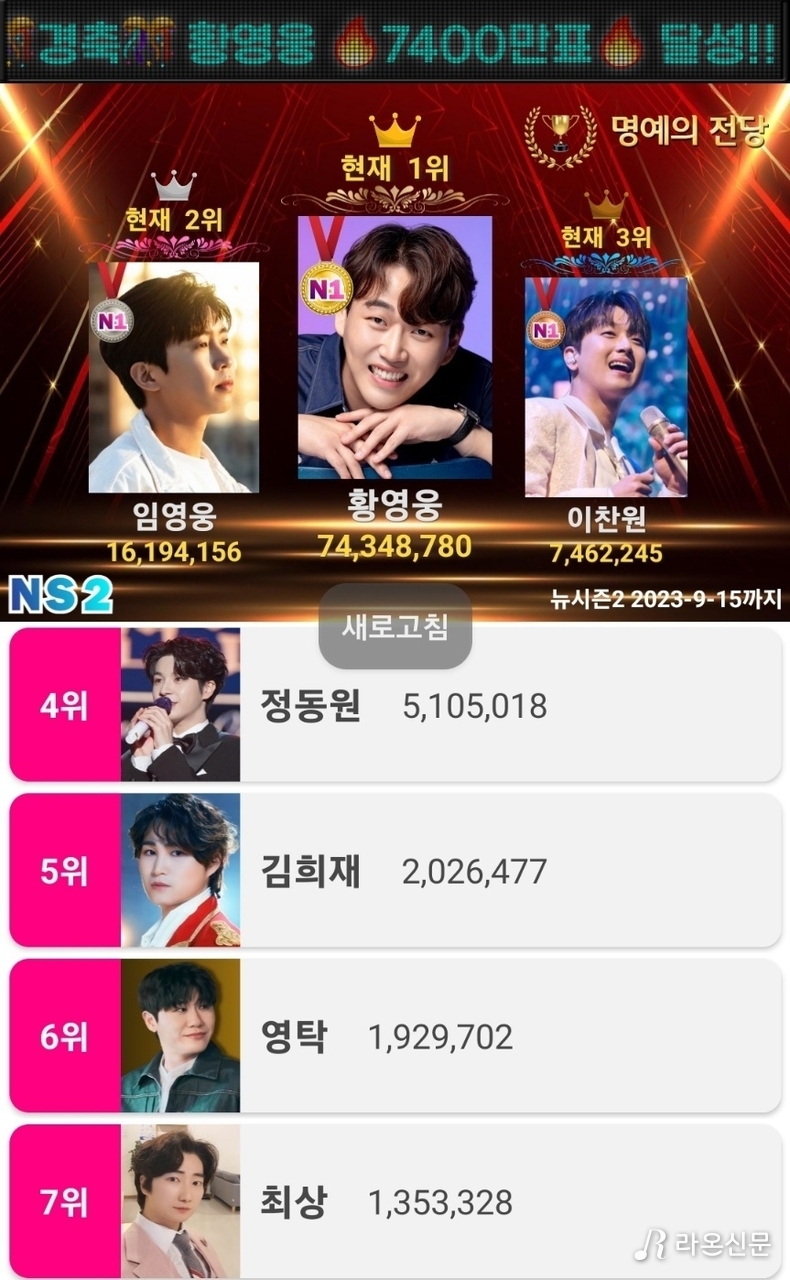
Task: Open first-place 황영웅's card
Action: pyautogui.click(x=395, y=347)
